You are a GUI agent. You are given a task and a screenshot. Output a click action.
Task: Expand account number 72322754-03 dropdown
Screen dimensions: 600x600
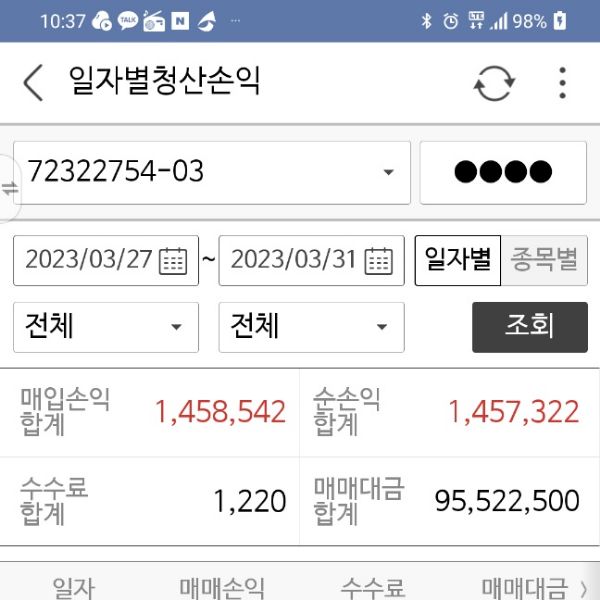pyautogui.click(x=212, y=172)
